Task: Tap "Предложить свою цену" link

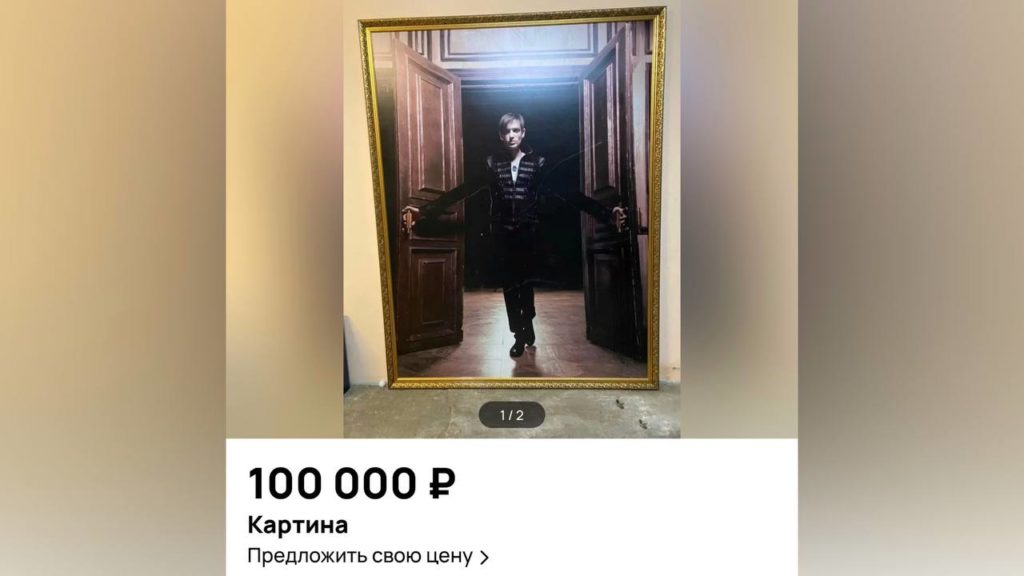Action: click(368, 556)
